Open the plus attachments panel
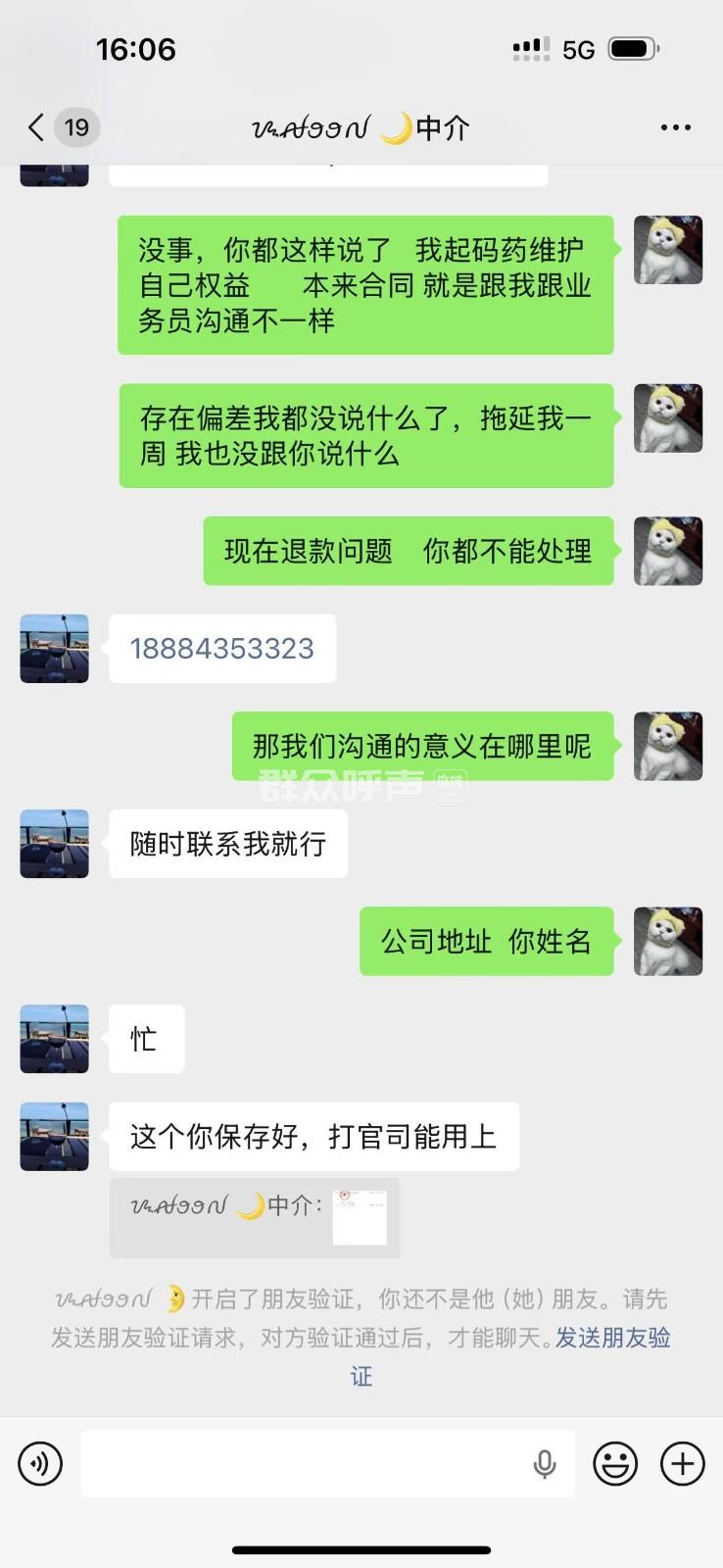The width and height of the screenshot is (723, 1568). (x=683, y=1464)
